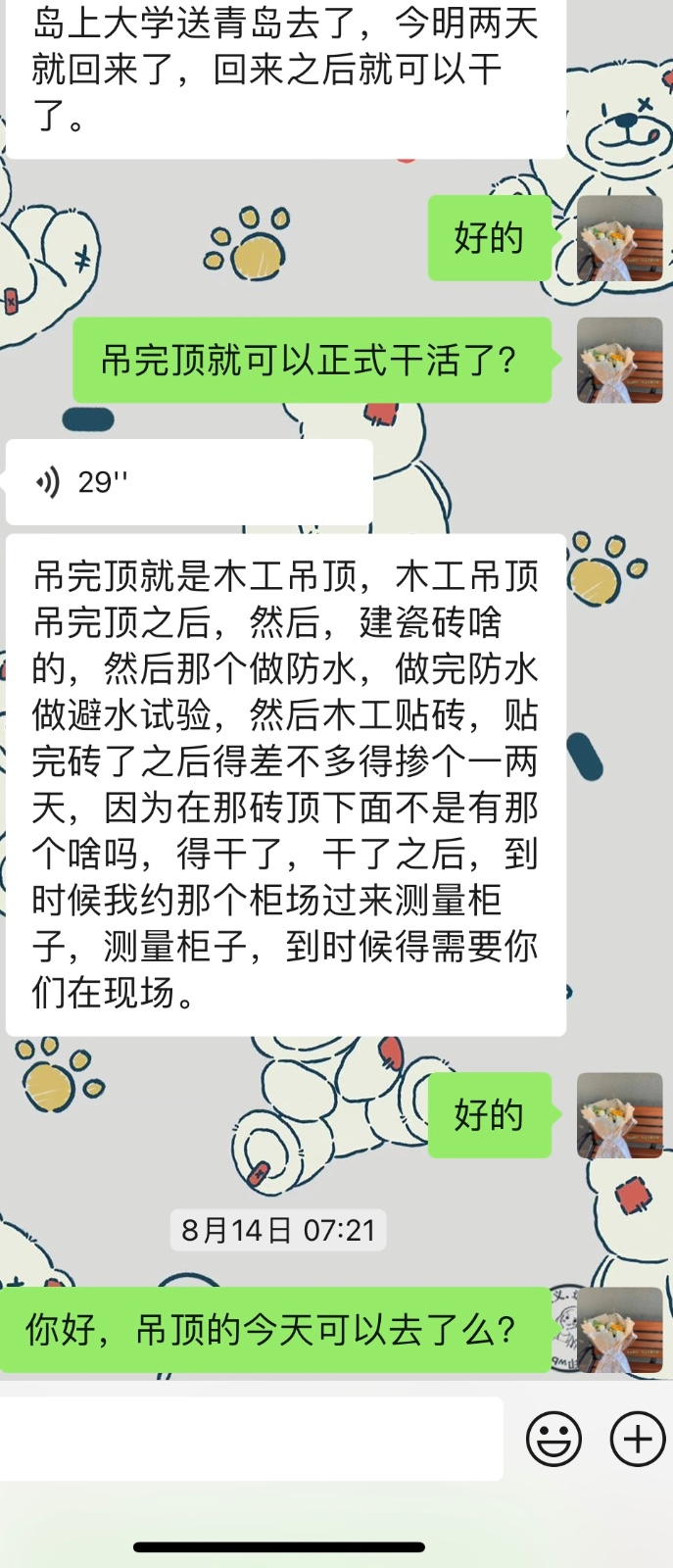Screen dimensions: 673x1568
Task: Open the plus attachment menu
Action: (637, 1439)
